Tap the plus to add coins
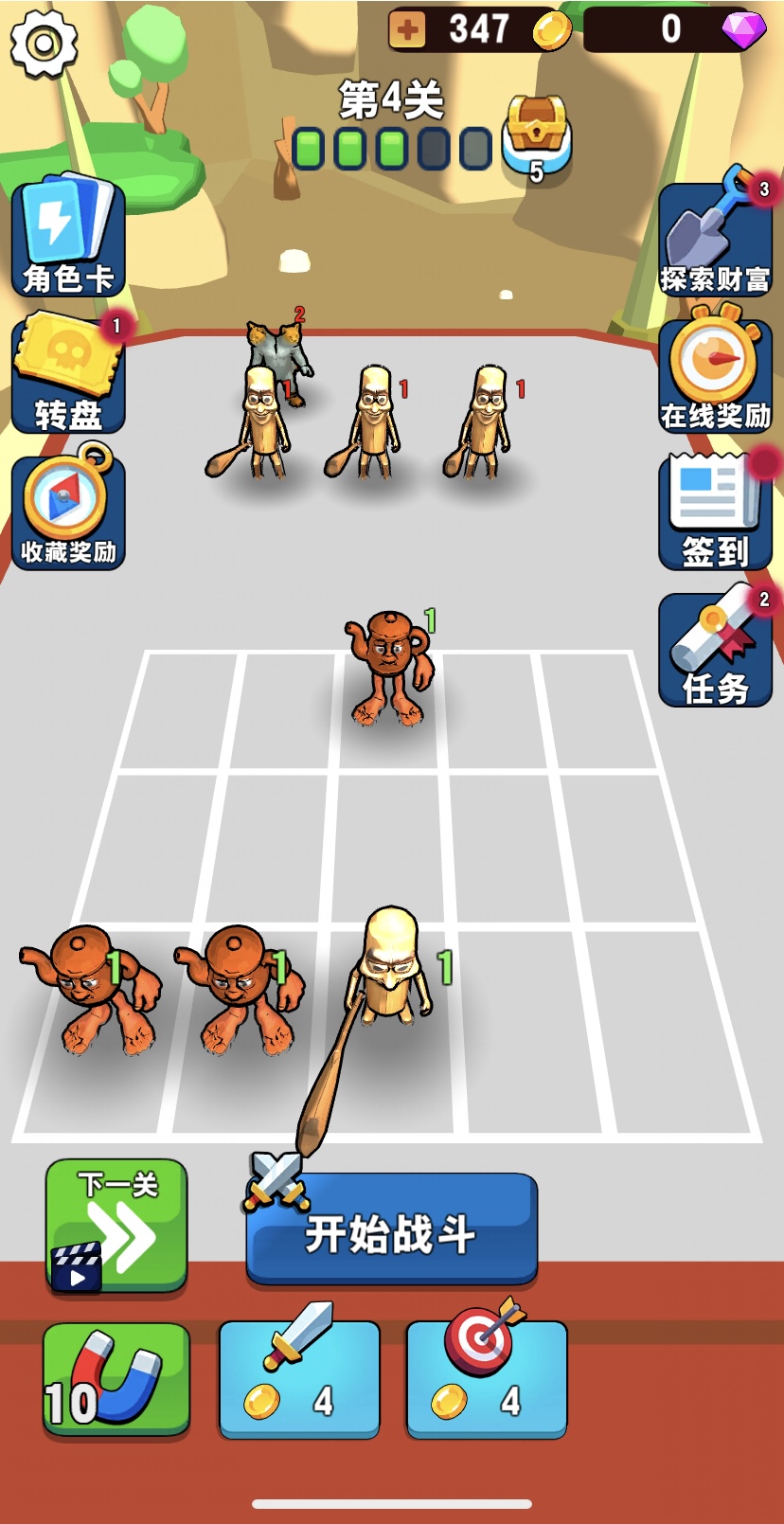The width and height of the screenshot is (784, 1524). click(408, 29)
